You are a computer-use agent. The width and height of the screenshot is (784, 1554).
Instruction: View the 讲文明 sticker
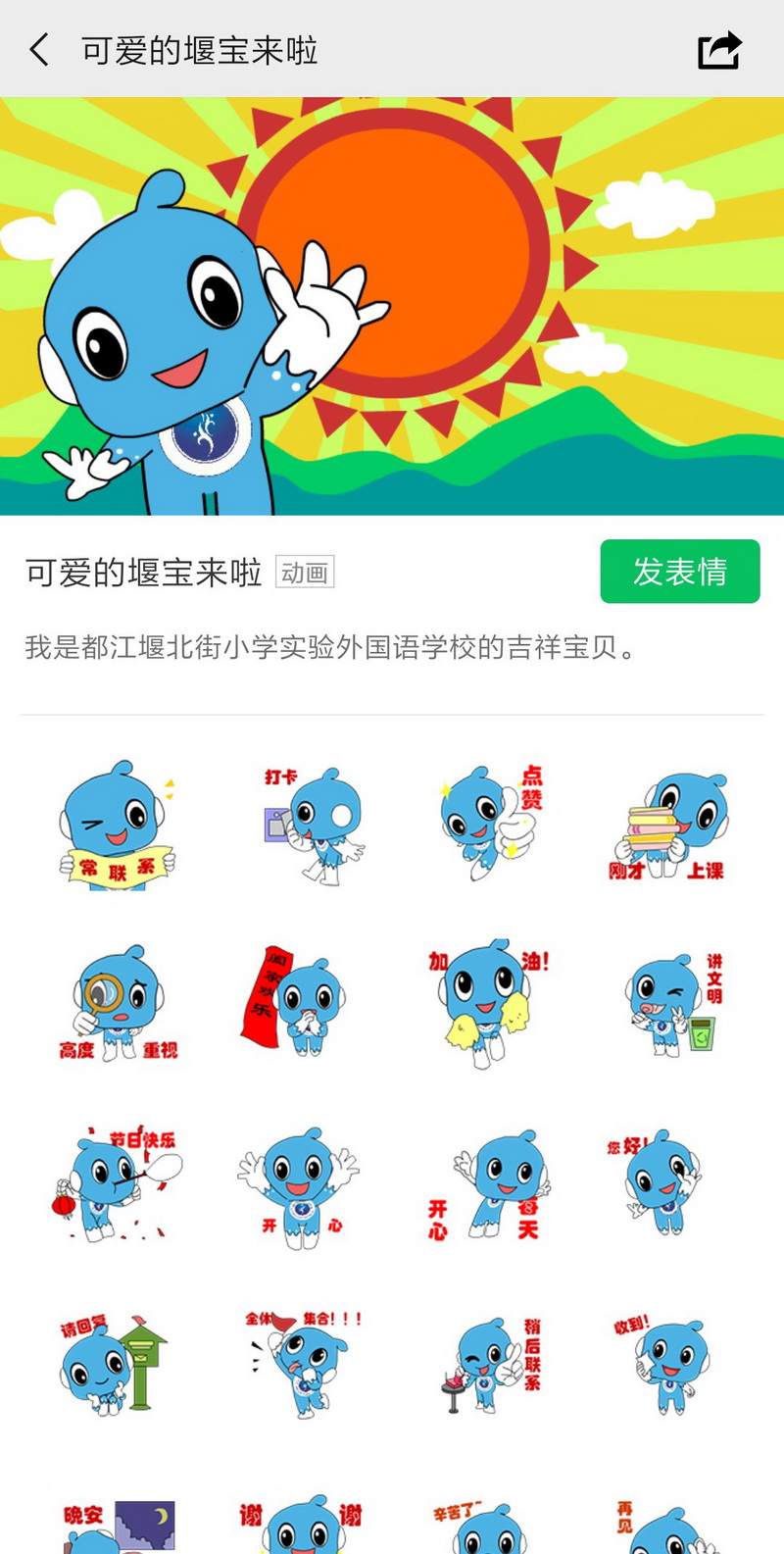point(670,1003)
